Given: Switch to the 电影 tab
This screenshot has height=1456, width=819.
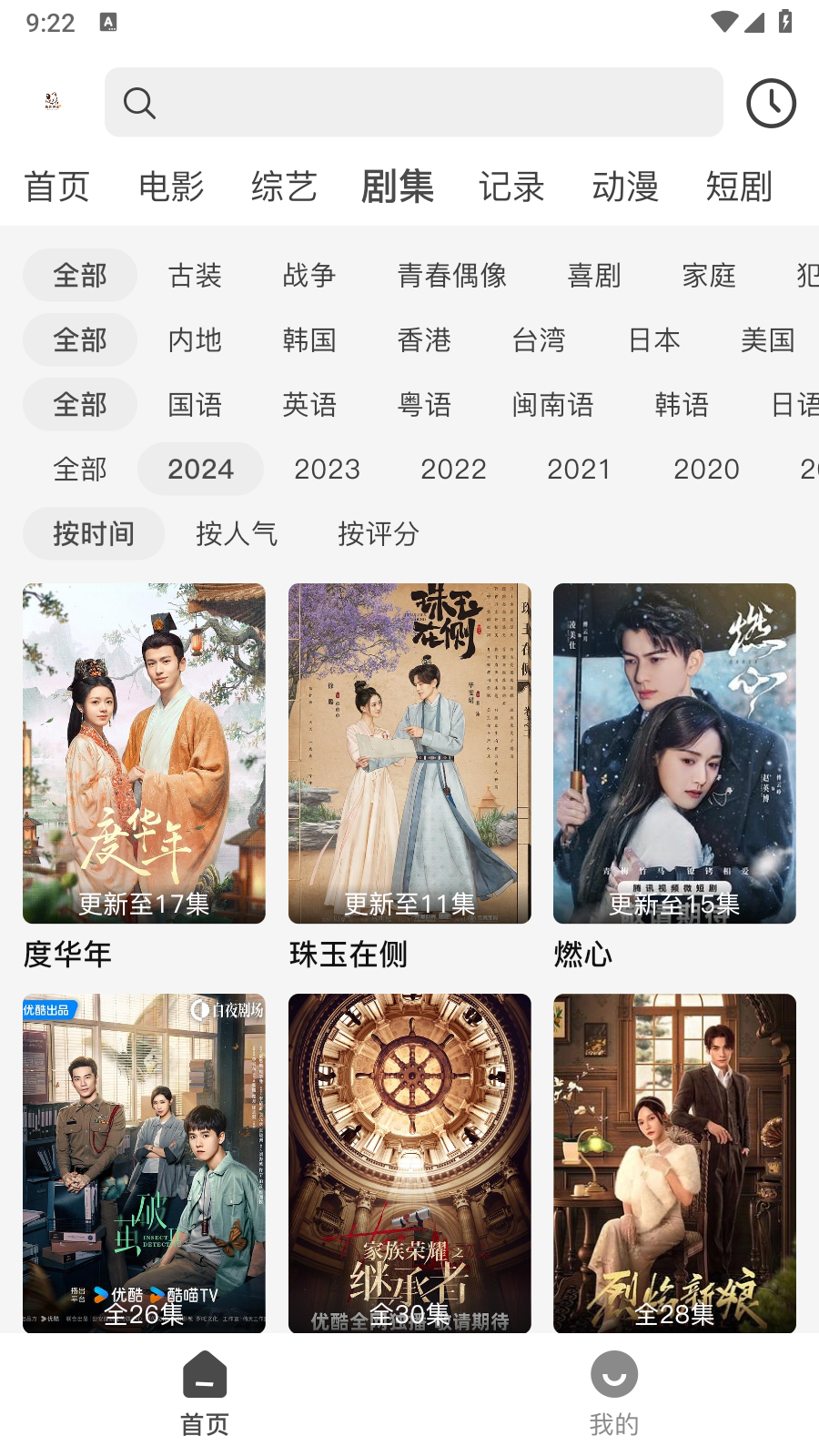Looking at the screenshot, I should [x=171, y=187].
